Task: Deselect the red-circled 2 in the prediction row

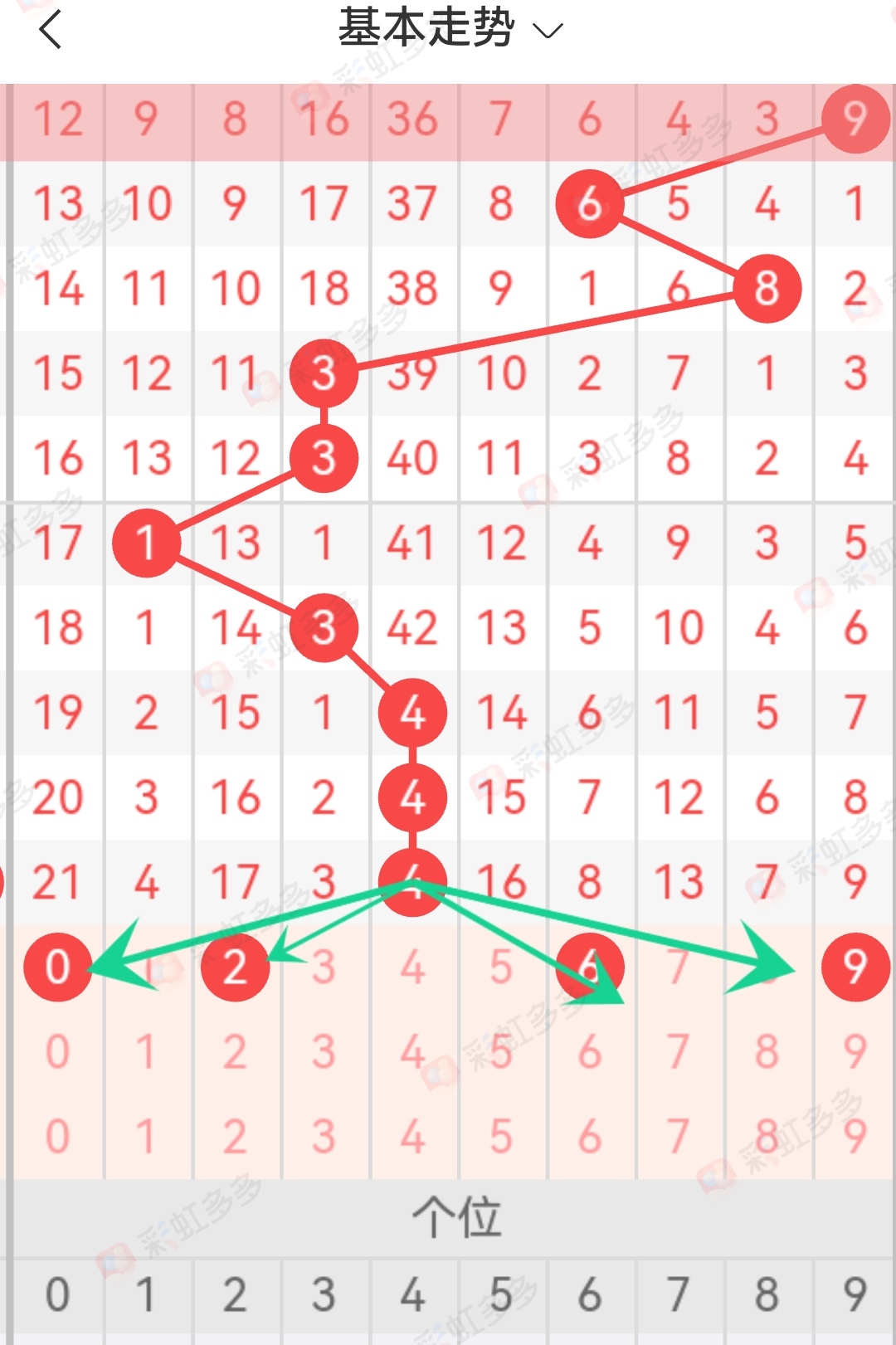Action: coord(235,967)
